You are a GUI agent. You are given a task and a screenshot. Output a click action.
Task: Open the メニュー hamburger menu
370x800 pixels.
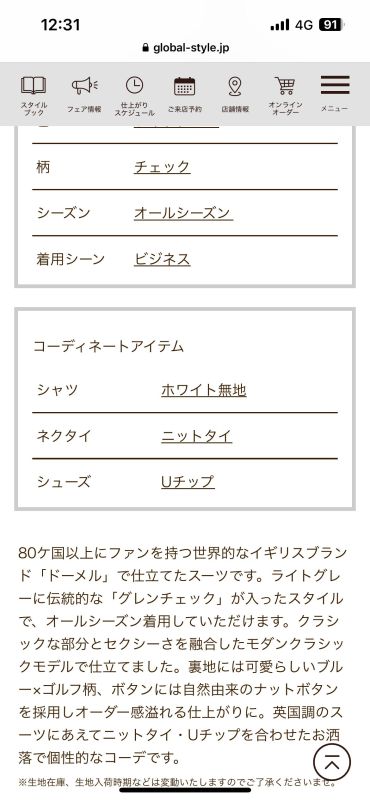coord(335,93)
